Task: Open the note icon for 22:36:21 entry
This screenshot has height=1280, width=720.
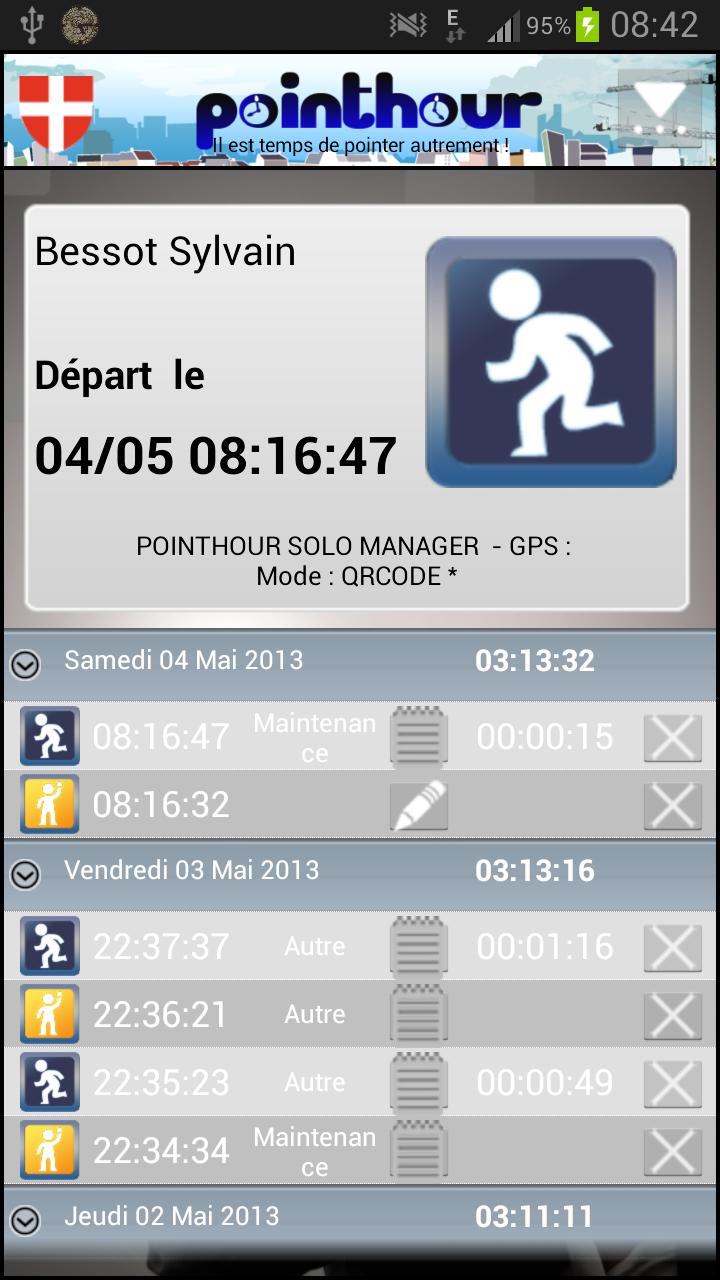Action: click(x=418, y=1015)
